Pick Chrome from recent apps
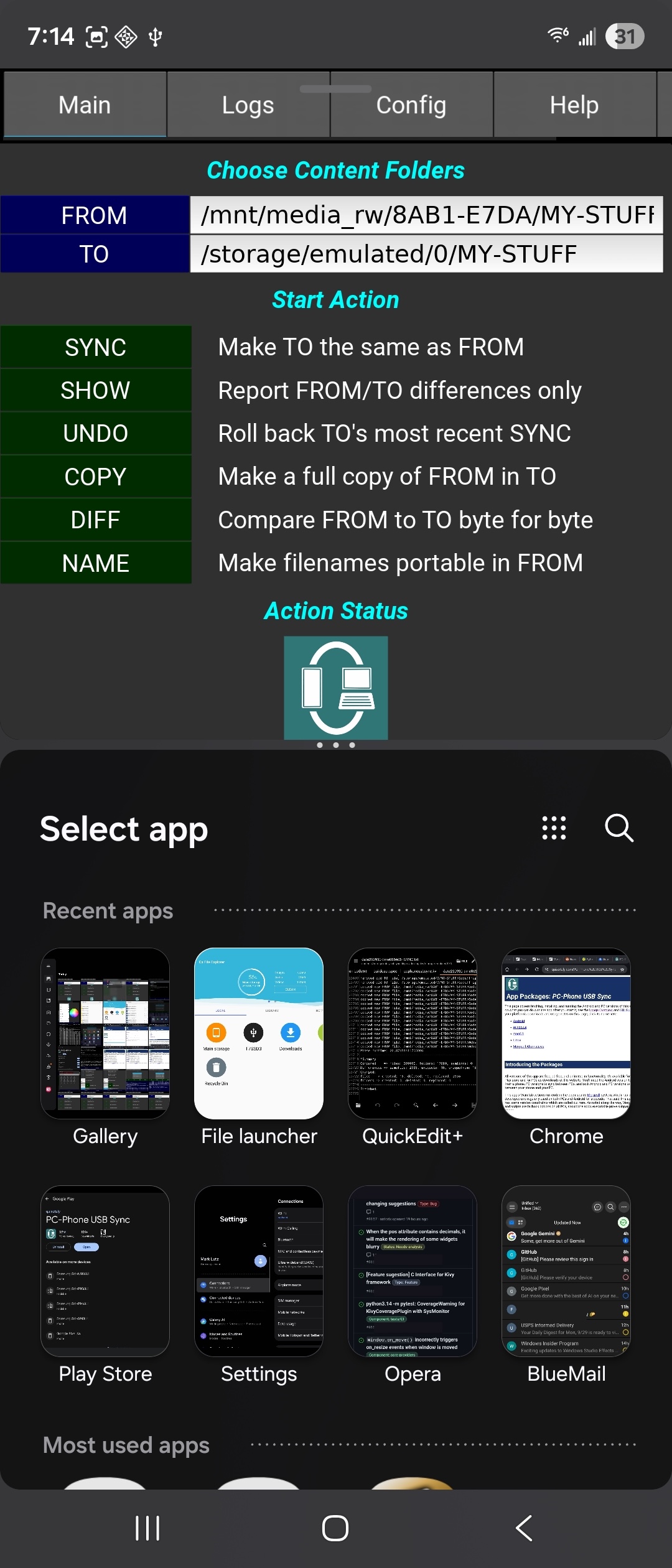672x1568 pixels. click(566, 1034)
